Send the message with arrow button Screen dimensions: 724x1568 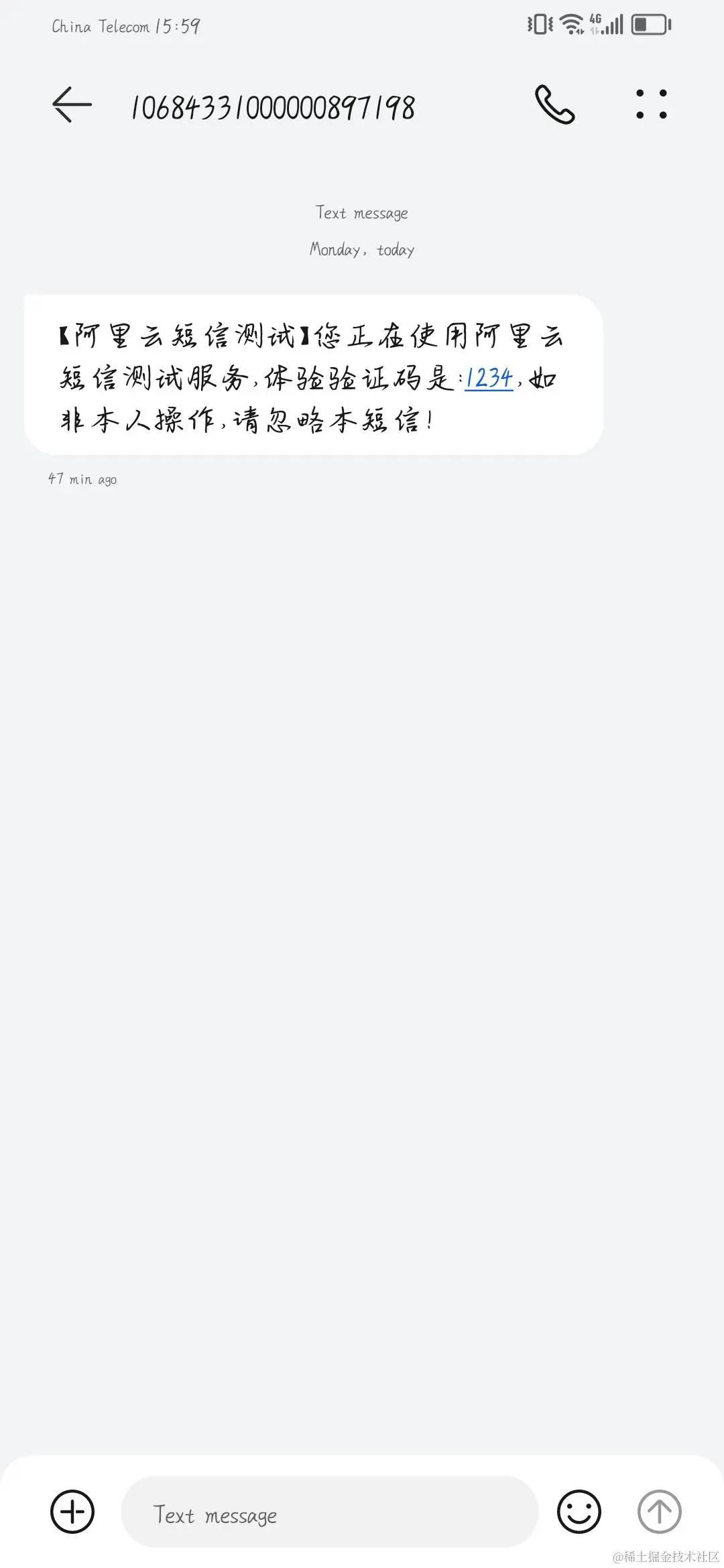point(659,1511)
